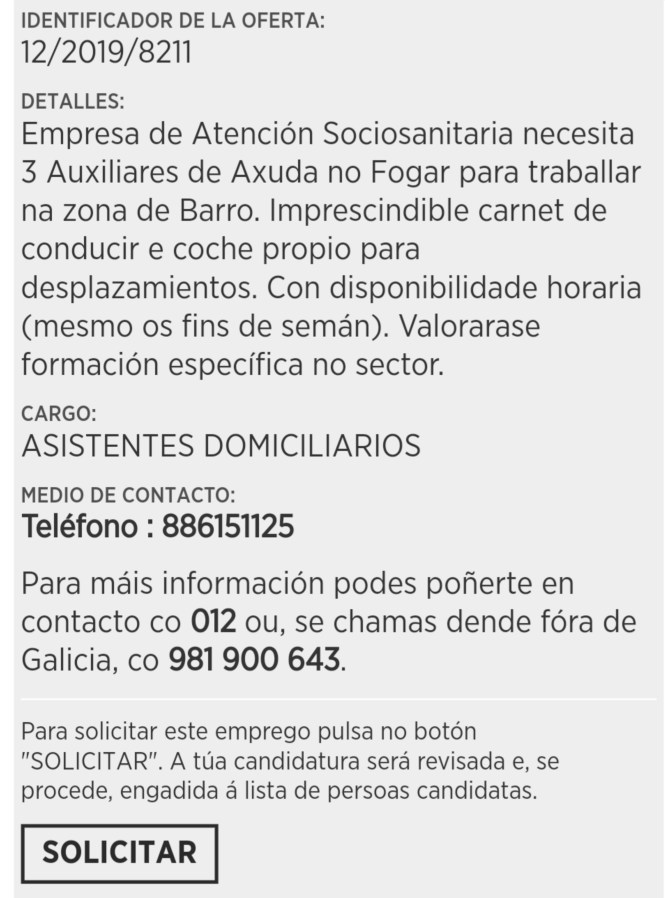Screen dimensions: 665x898
Task: Tap the SOLICITAR button to apply
Action: click(120, 853)
